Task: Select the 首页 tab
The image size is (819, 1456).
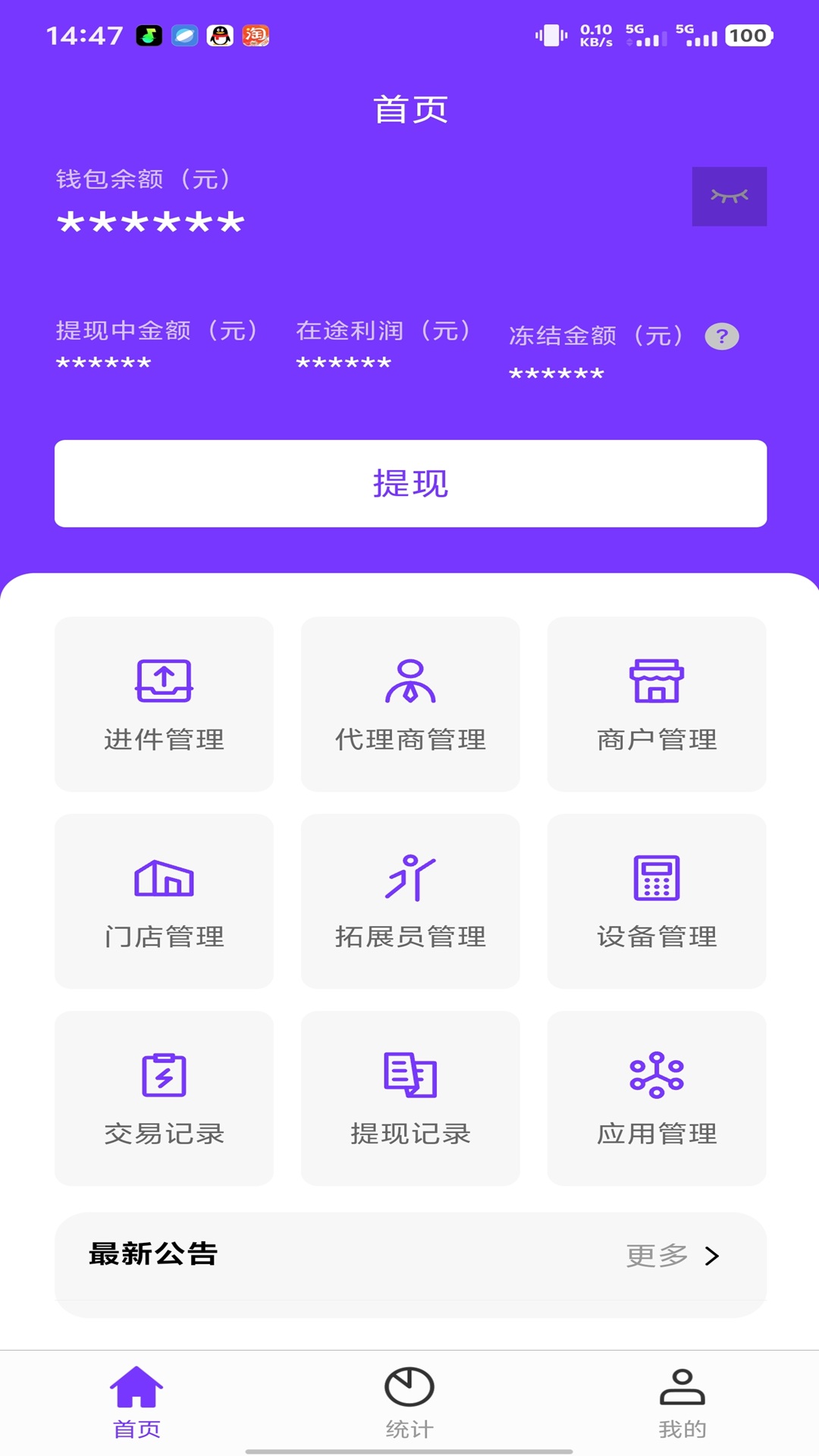Action: tap(136, 1402)
